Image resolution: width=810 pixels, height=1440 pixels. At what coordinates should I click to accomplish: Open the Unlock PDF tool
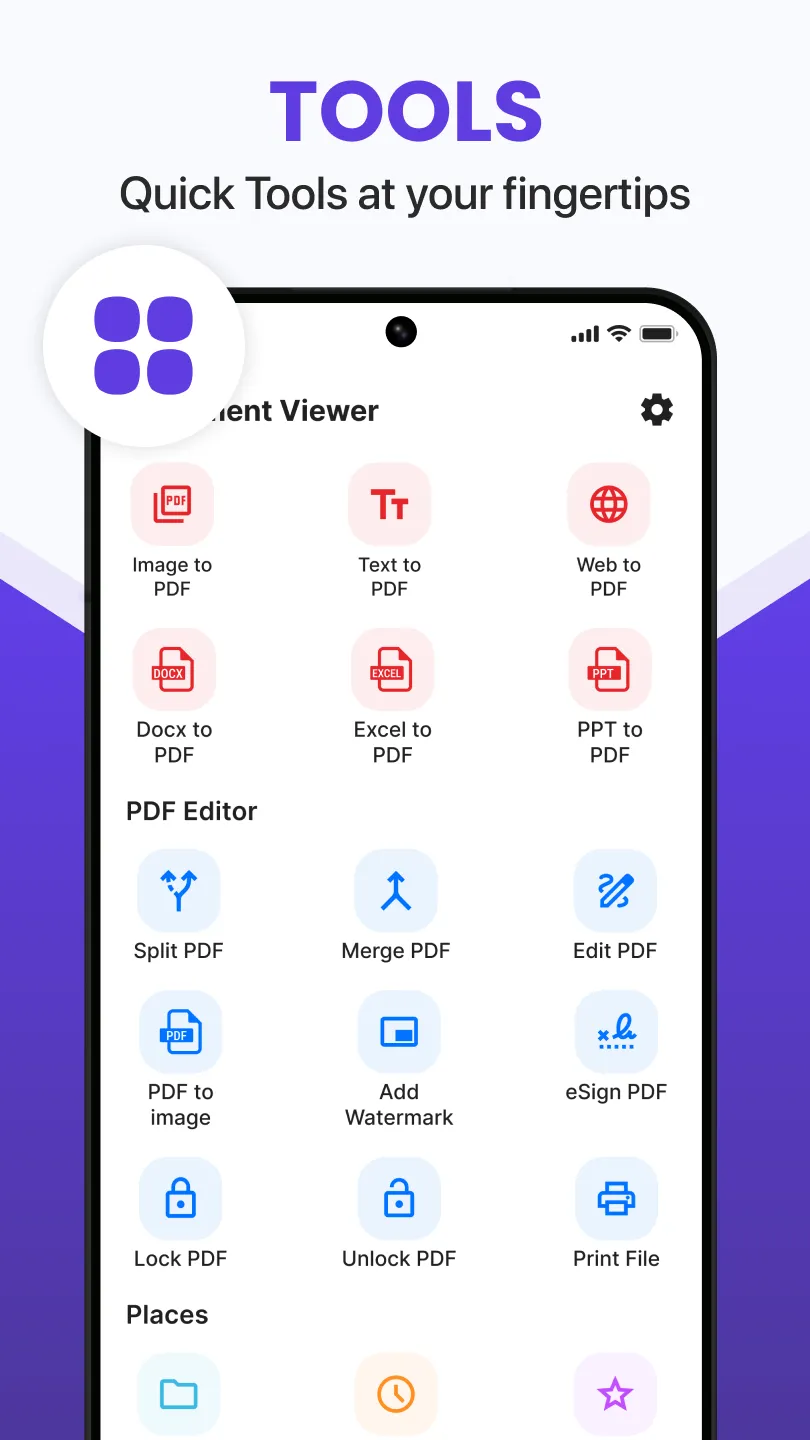[397, 1198]
